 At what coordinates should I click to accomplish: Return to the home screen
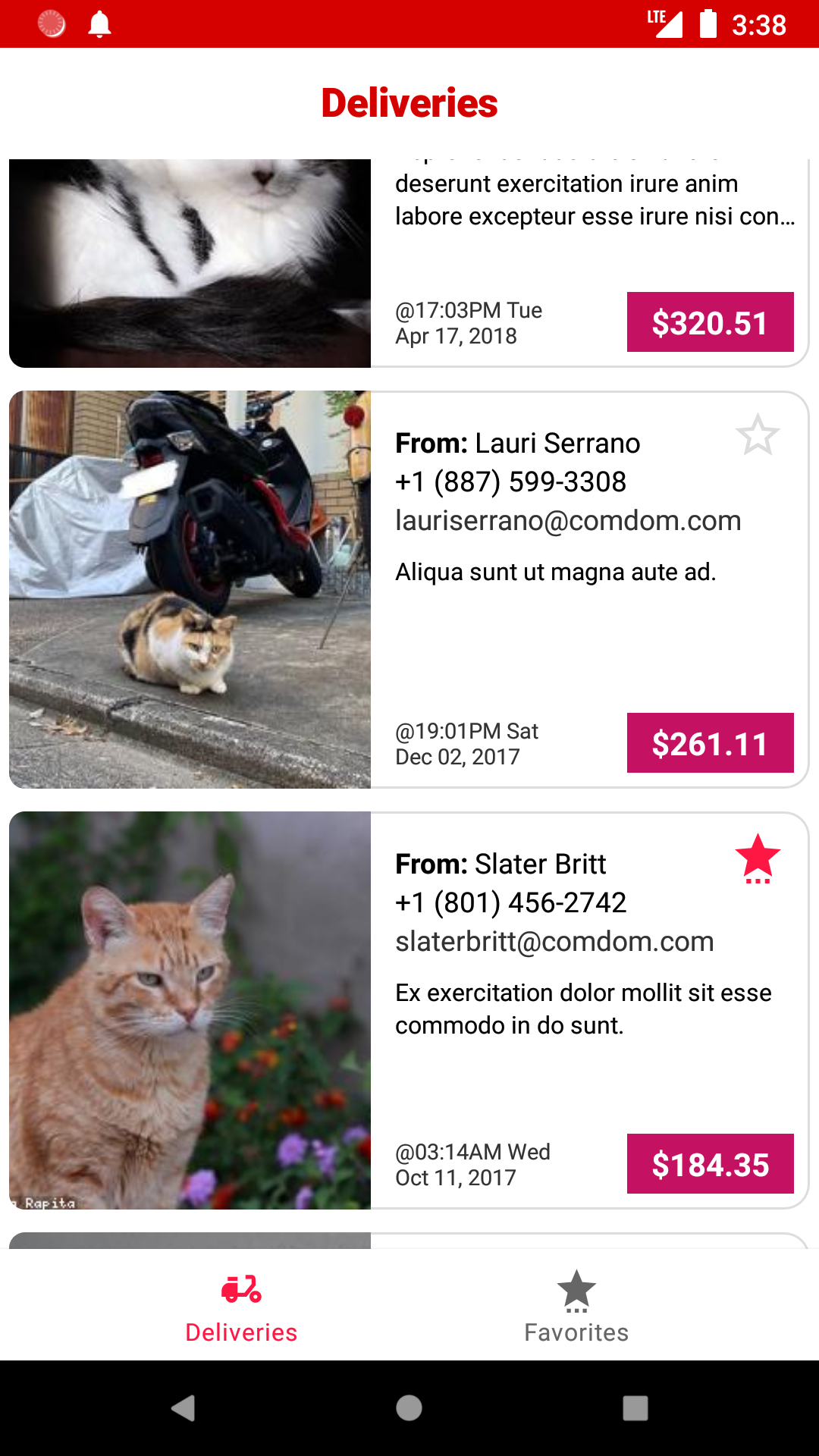[x=409, y=1408]
